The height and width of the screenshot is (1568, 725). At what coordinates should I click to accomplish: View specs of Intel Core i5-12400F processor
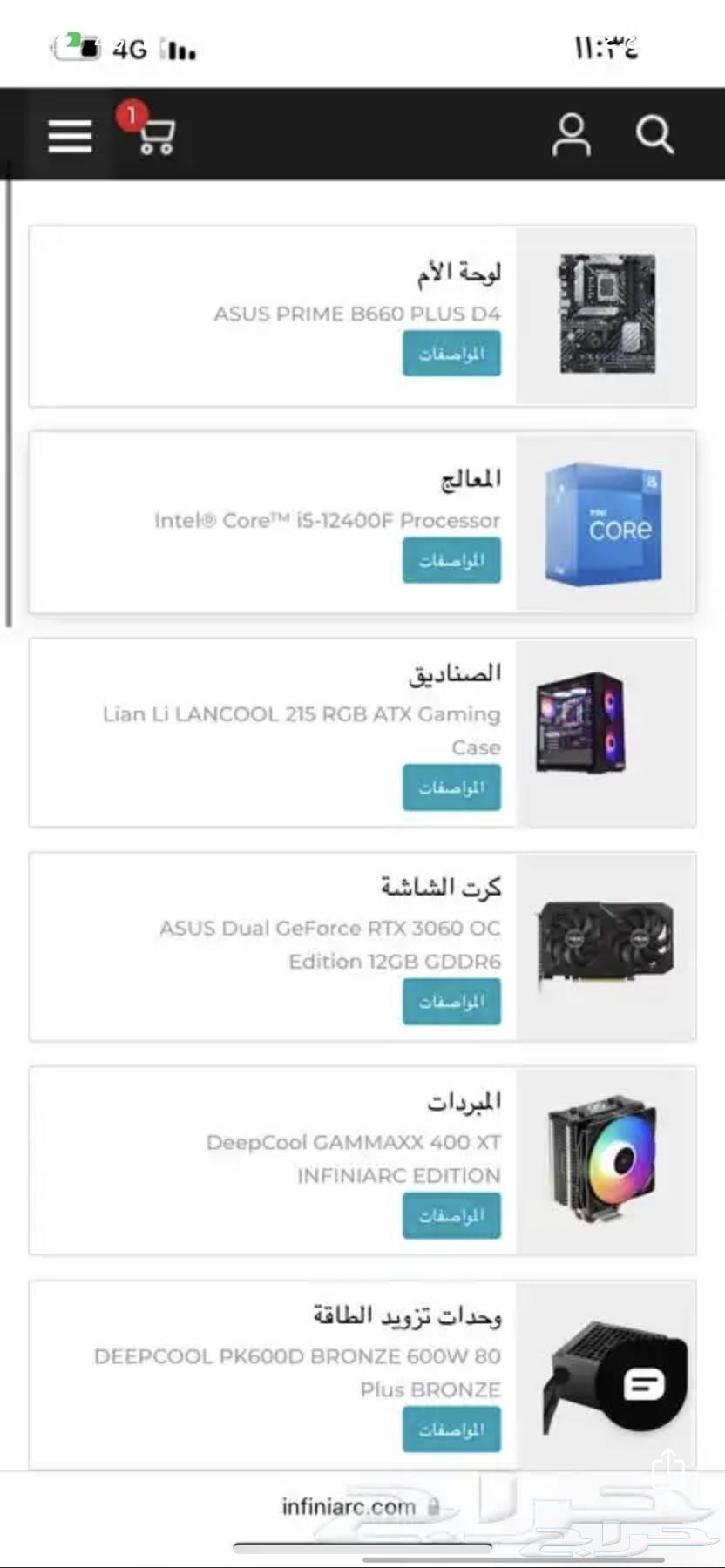pyautogui.click(x=451, y=560)
